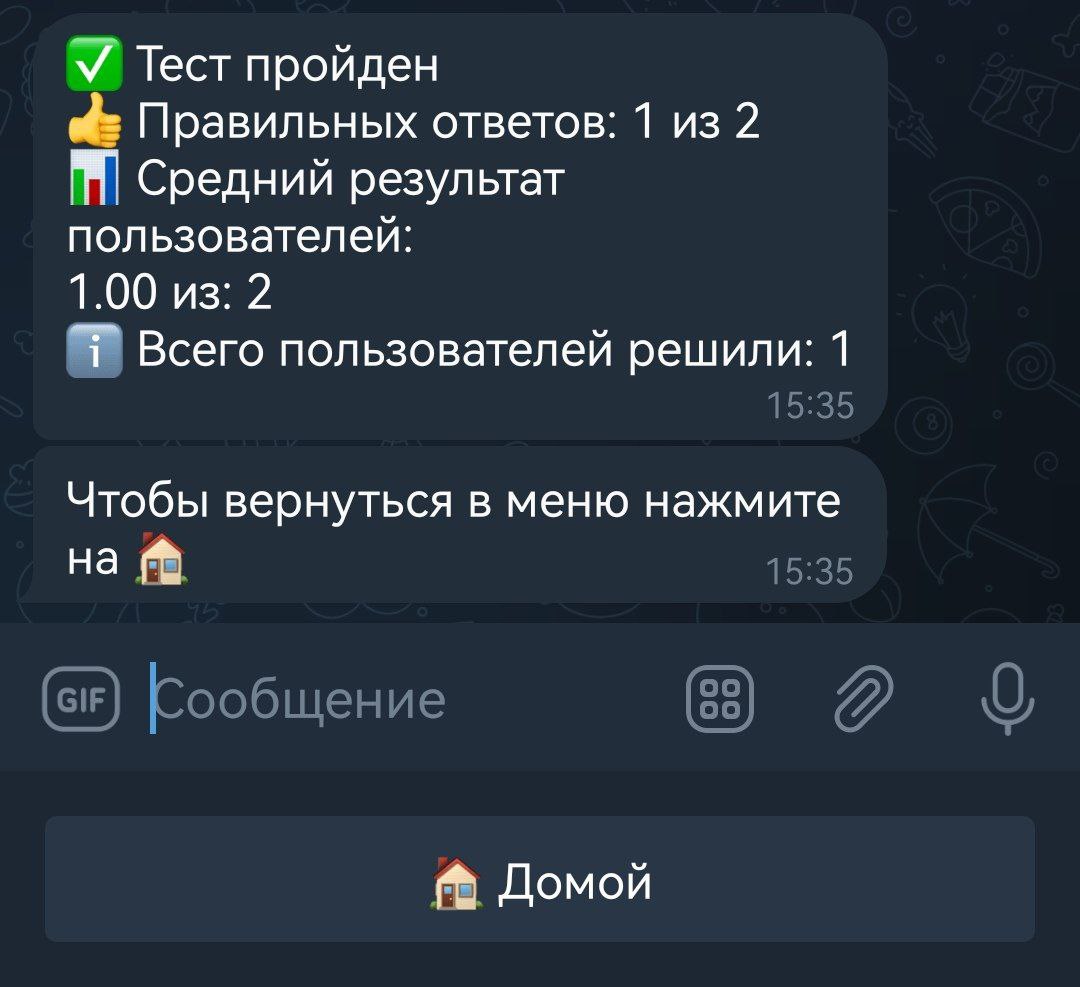The image size is (1080, 987).
Task: Focus the Сообщение message field
Action: pos(400,698)
